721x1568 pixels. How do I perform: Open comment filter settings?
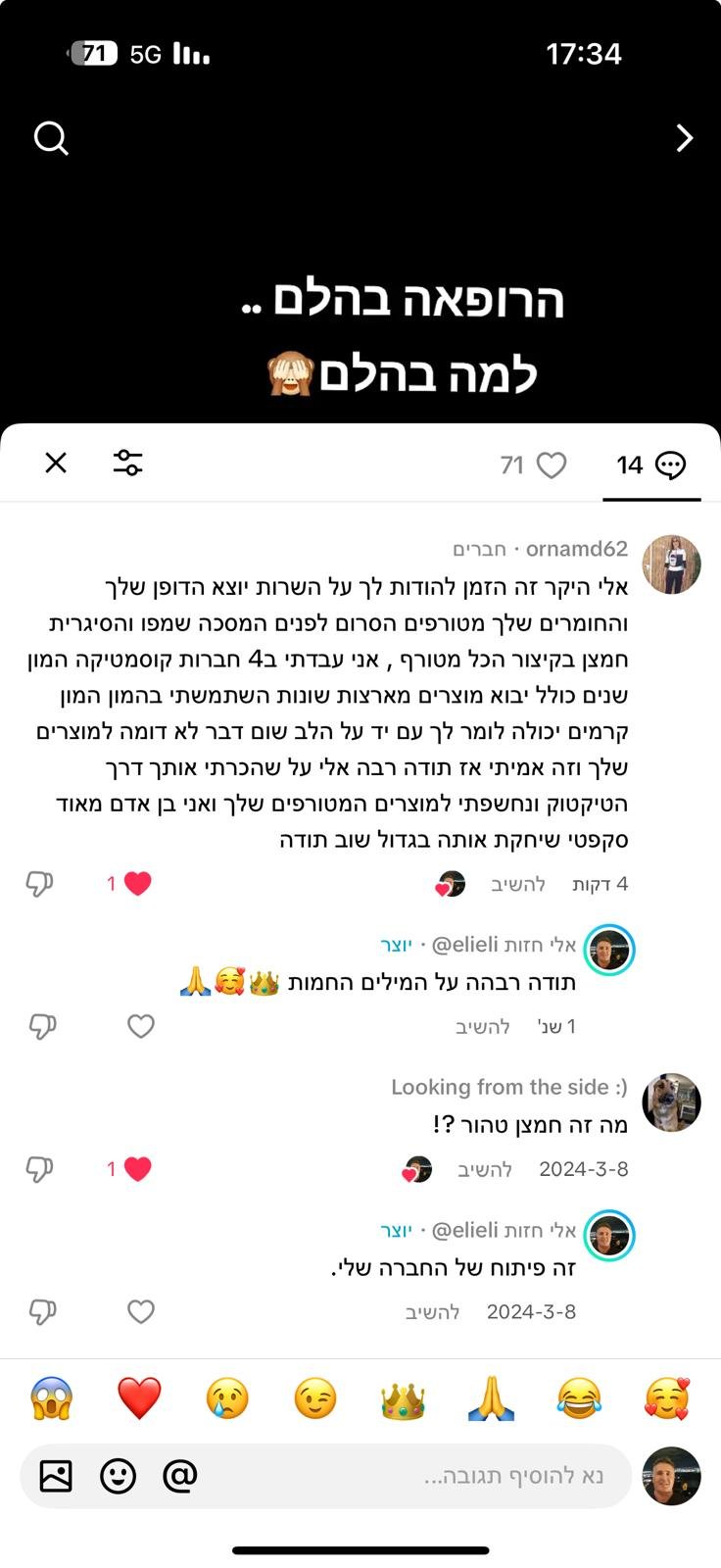click(x=127, y=463)
